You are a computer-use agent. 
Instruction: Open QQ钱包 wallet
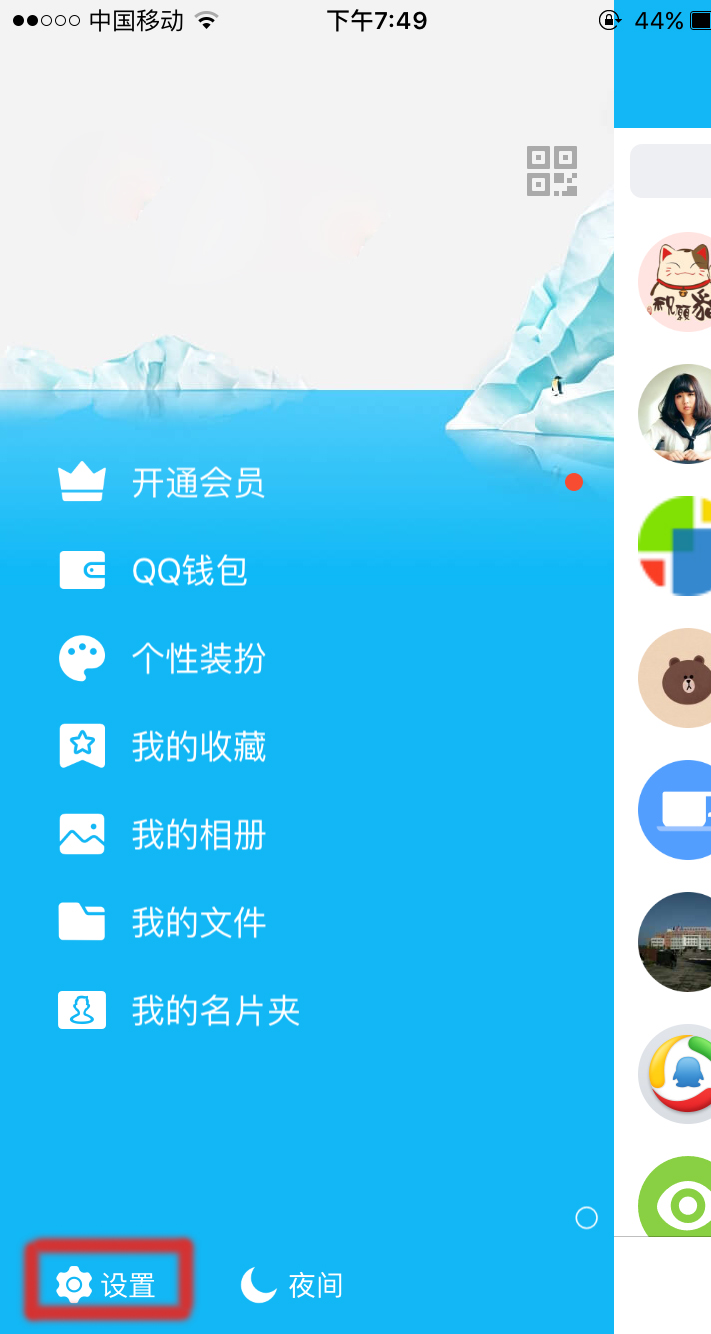(190, 572)
